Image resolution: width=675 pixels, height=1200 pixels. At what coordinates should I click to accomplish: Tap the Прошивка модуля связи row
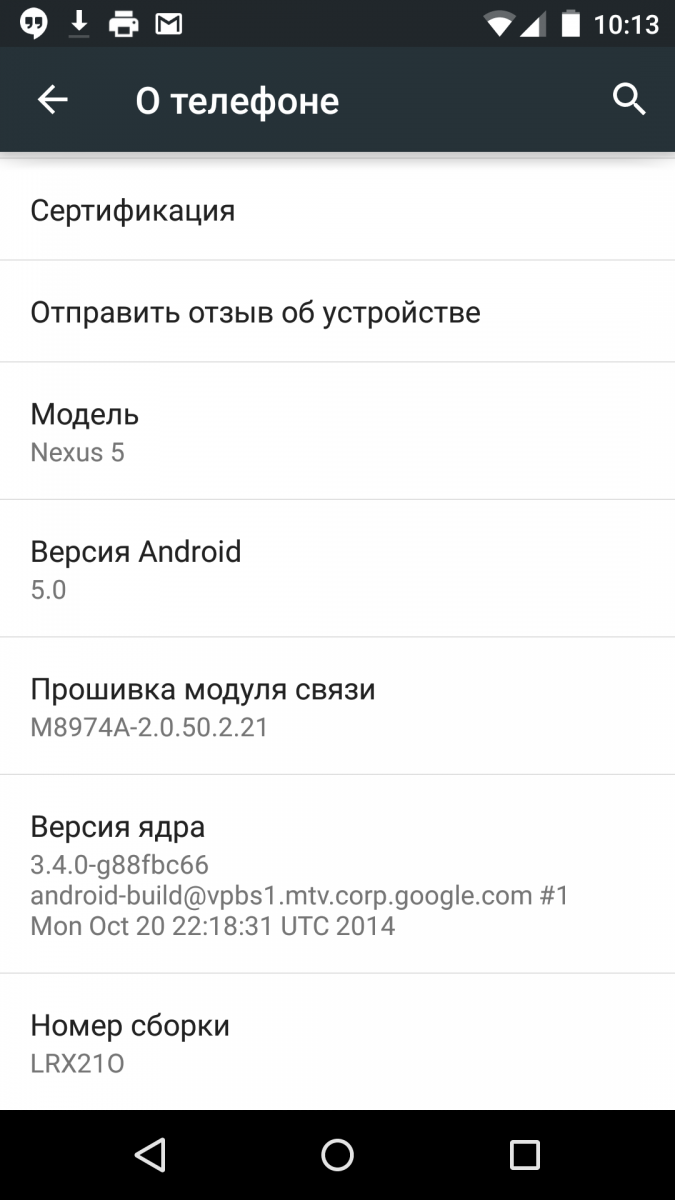pos(337,706)
